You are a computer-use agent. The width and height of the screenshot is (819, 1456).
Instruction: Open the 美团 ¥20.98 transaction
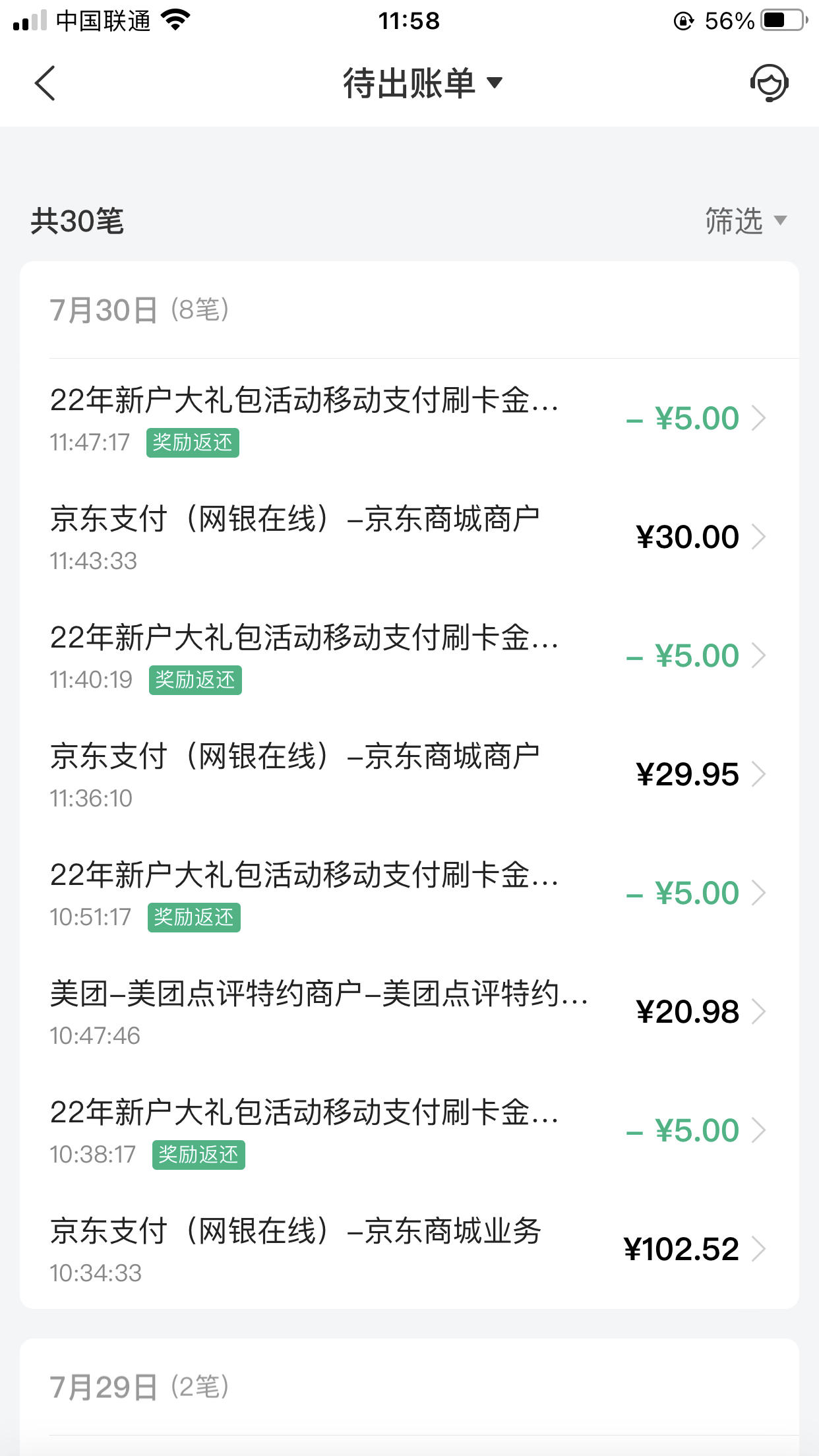[409, 1012]
